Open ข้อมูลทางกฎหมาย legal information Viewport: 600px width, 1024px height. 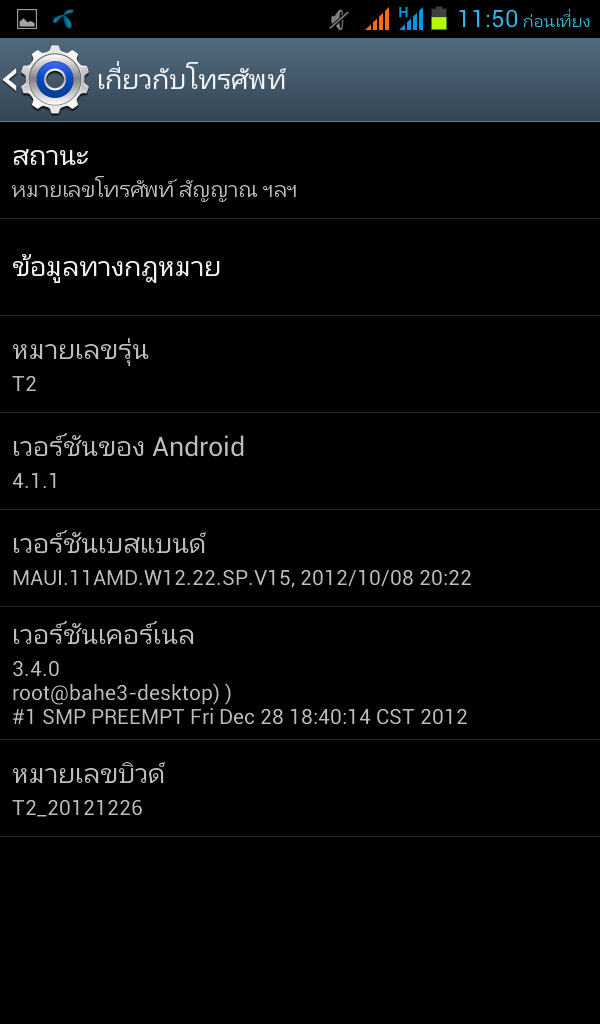pyautogui.click(x=300, y=267)
